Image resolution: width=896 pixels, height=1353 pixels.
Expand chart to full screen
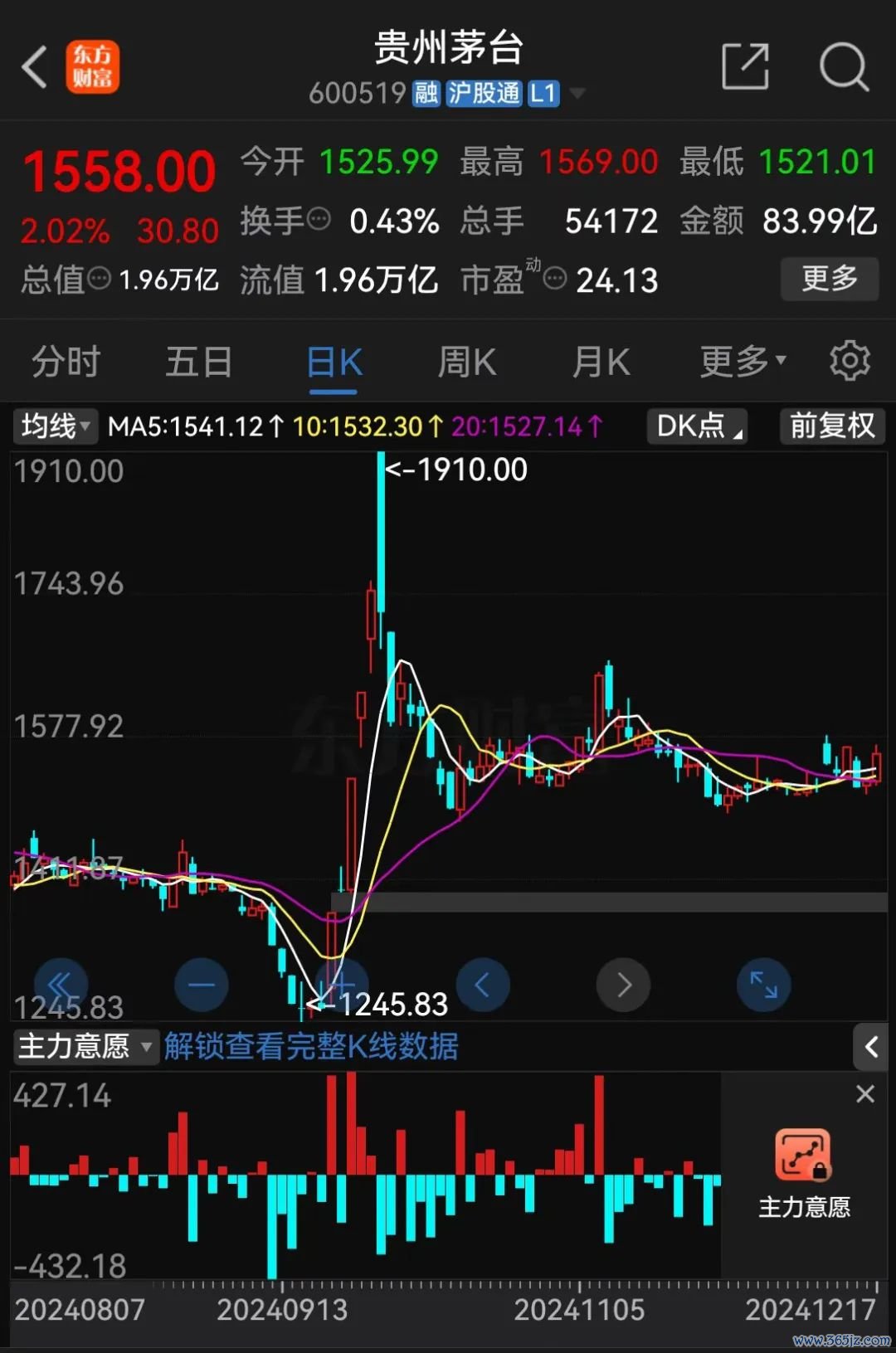[763, 985]
